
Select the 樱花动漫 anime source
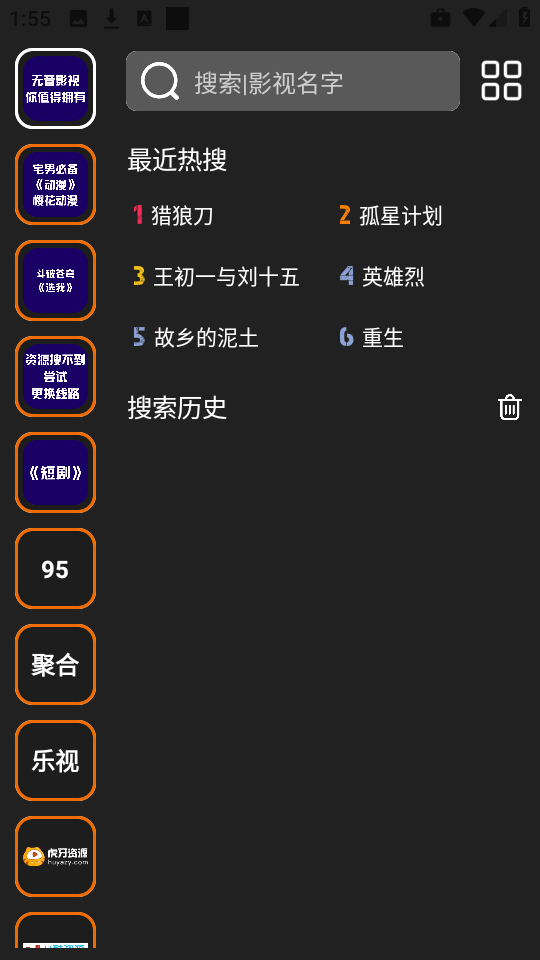click(x=56, y=184)
